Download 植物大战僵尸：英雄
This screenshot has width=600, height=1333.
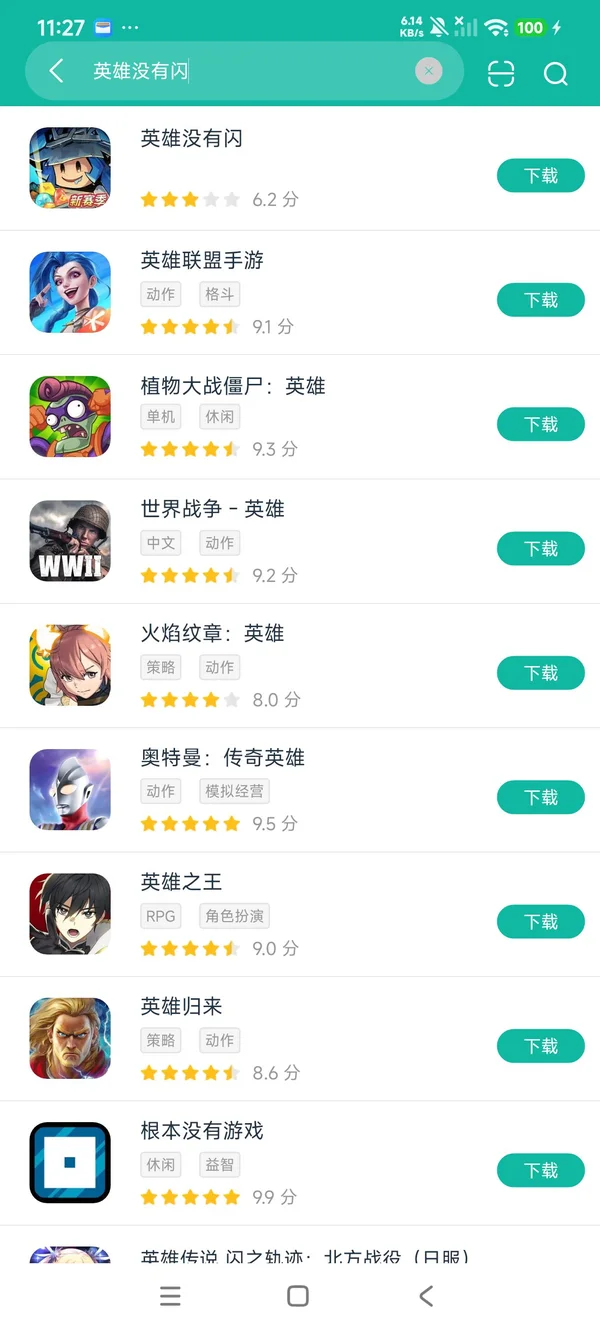pyautogui.click(x=540, y=425)
